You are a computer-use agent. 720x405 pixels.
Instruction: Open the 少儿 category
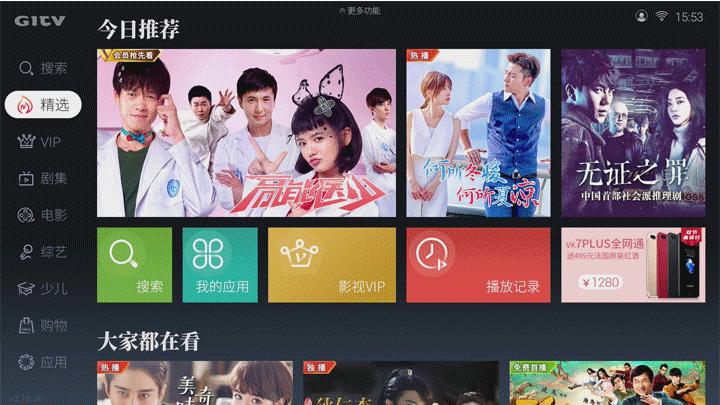pyautogui.click(x=42, y=289)
